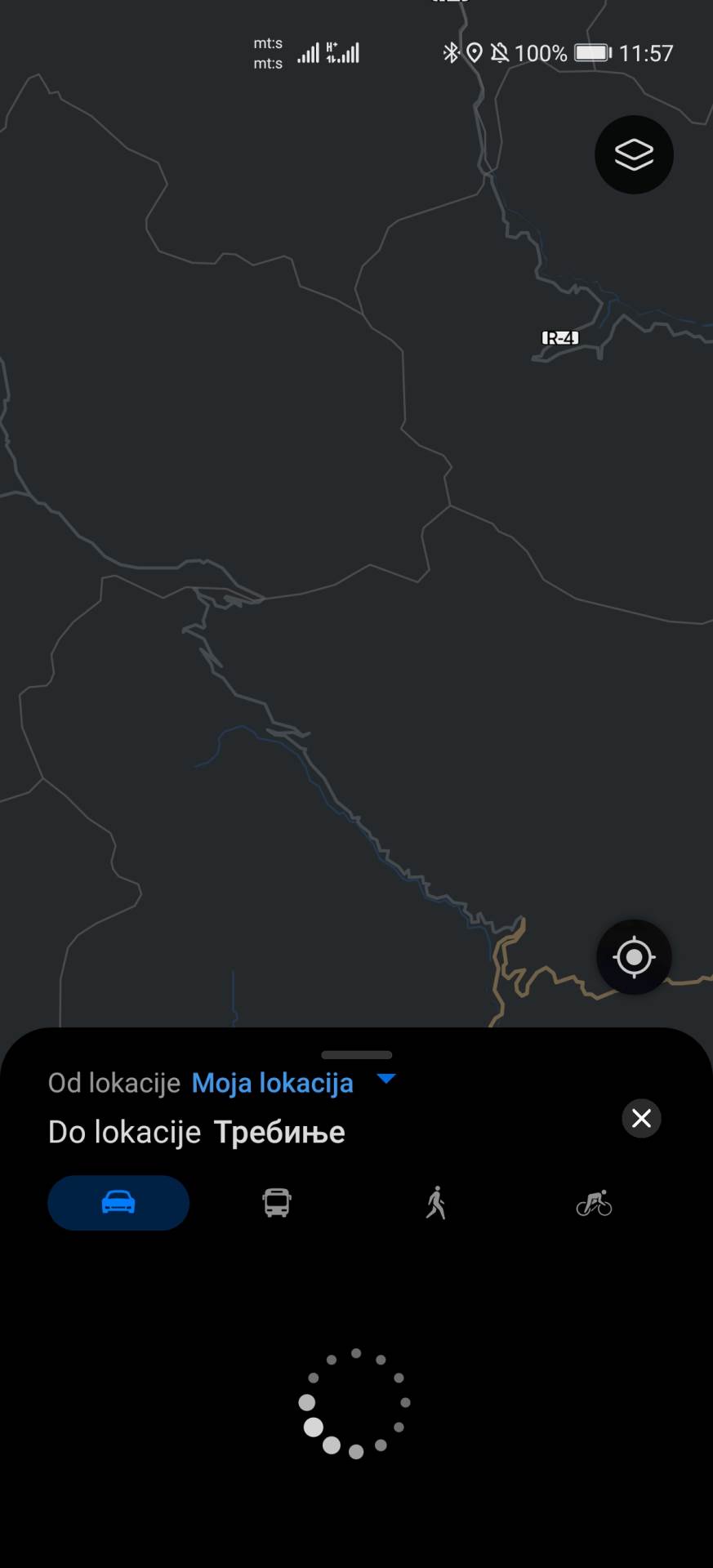The width and height of the screenshot is (713, 1568).
Task: Toggle driving as active transport mode
Action: coord(118,1203)
